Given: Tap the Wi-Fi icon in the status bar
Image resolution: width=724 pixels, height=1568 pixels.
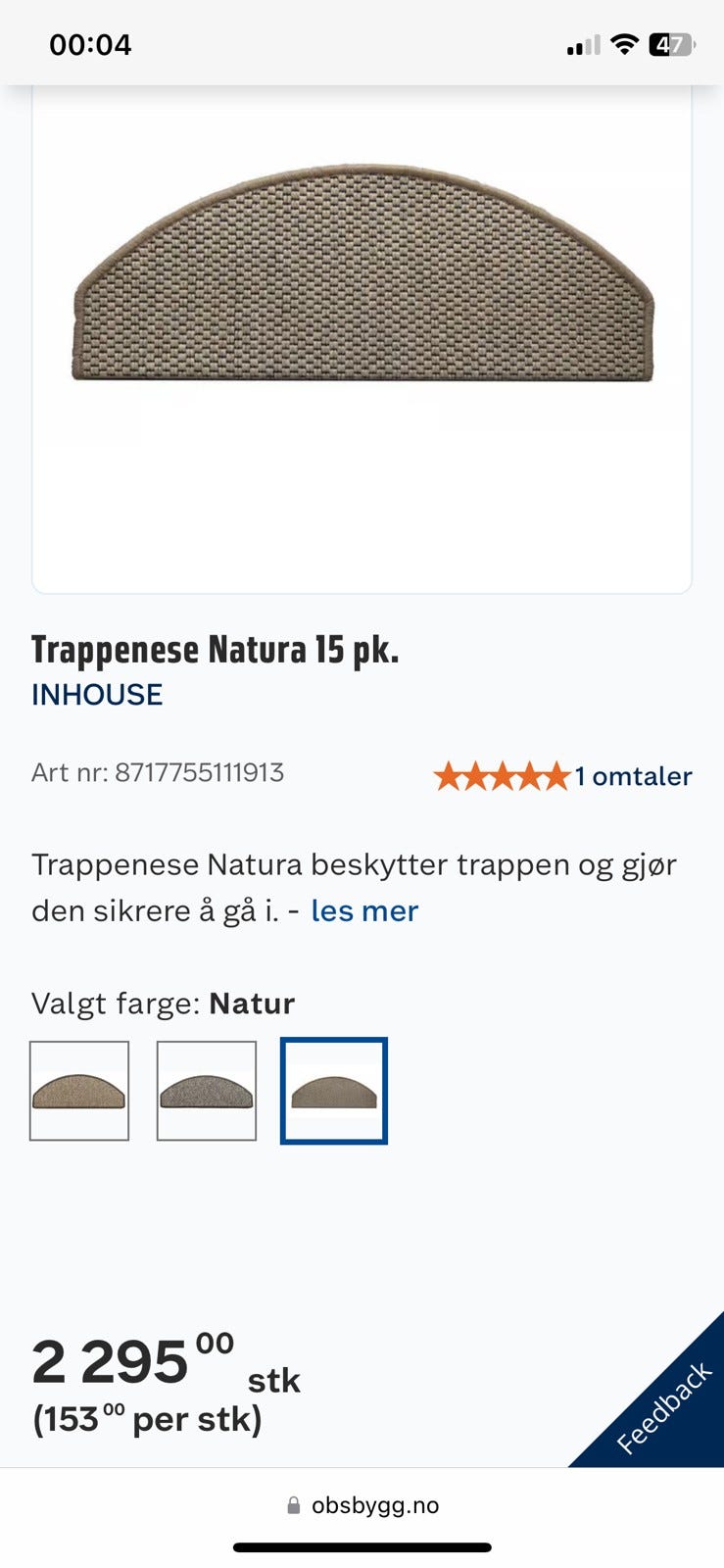Looking at the screenshot, I should click(623, 43).
